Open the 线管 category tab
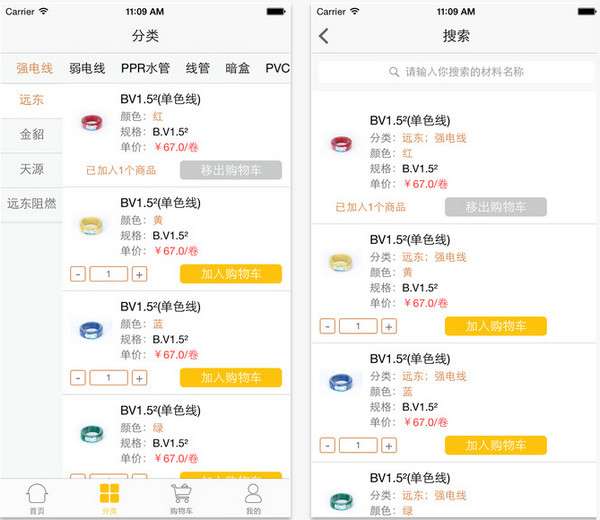The image size is (600, 520). 197,68
